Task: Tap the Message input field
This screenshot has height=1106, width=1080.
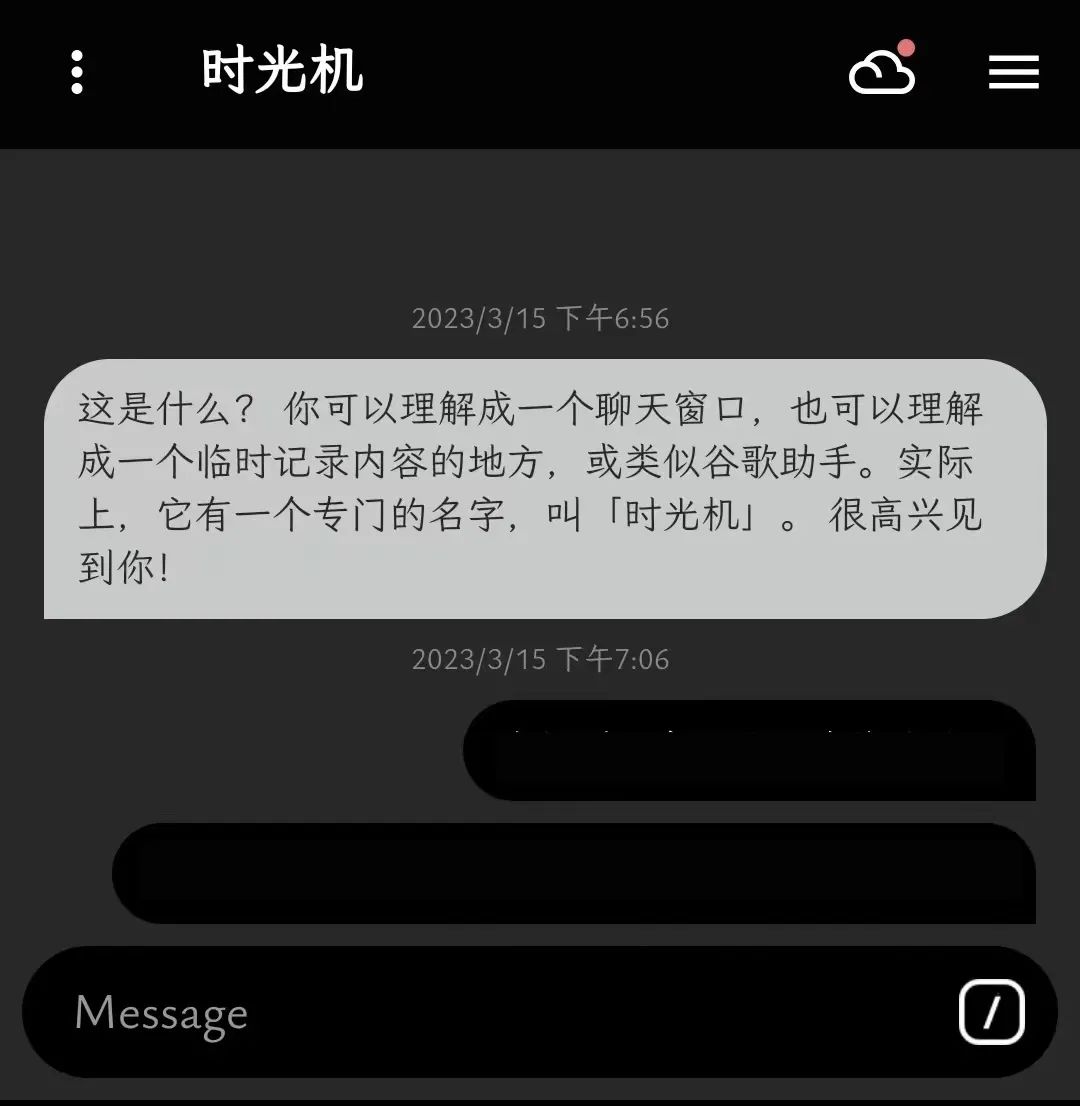Action: [480, 1012]
